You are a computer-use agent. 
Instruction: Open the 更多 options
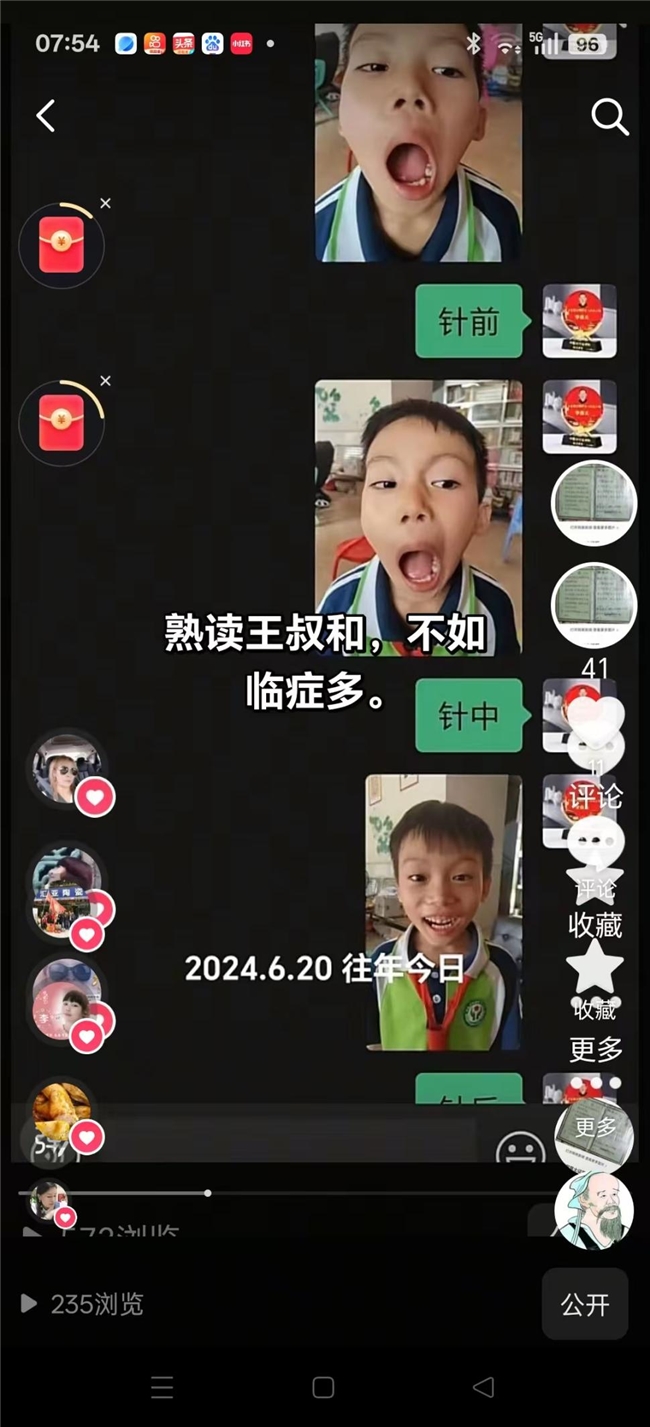[x=596, y=1127]
